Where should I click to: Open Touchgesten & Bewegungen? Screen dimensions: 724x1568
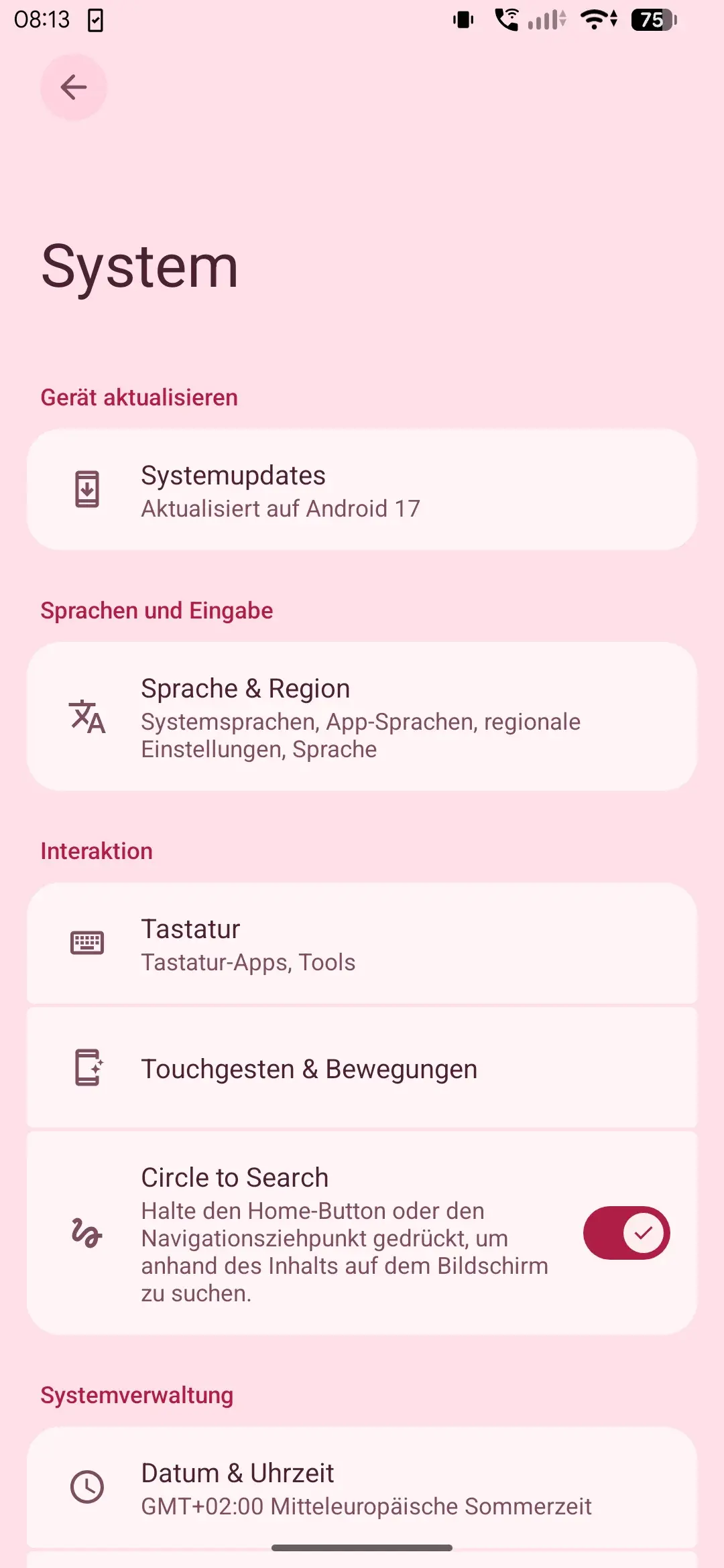362,1068
